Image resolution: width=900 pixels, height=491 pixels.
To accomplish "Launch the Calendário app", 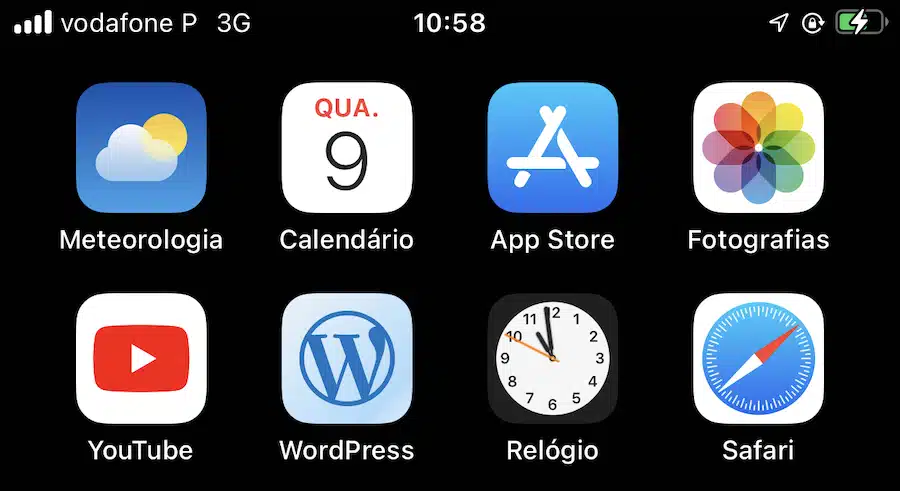I will click(346, 147).
